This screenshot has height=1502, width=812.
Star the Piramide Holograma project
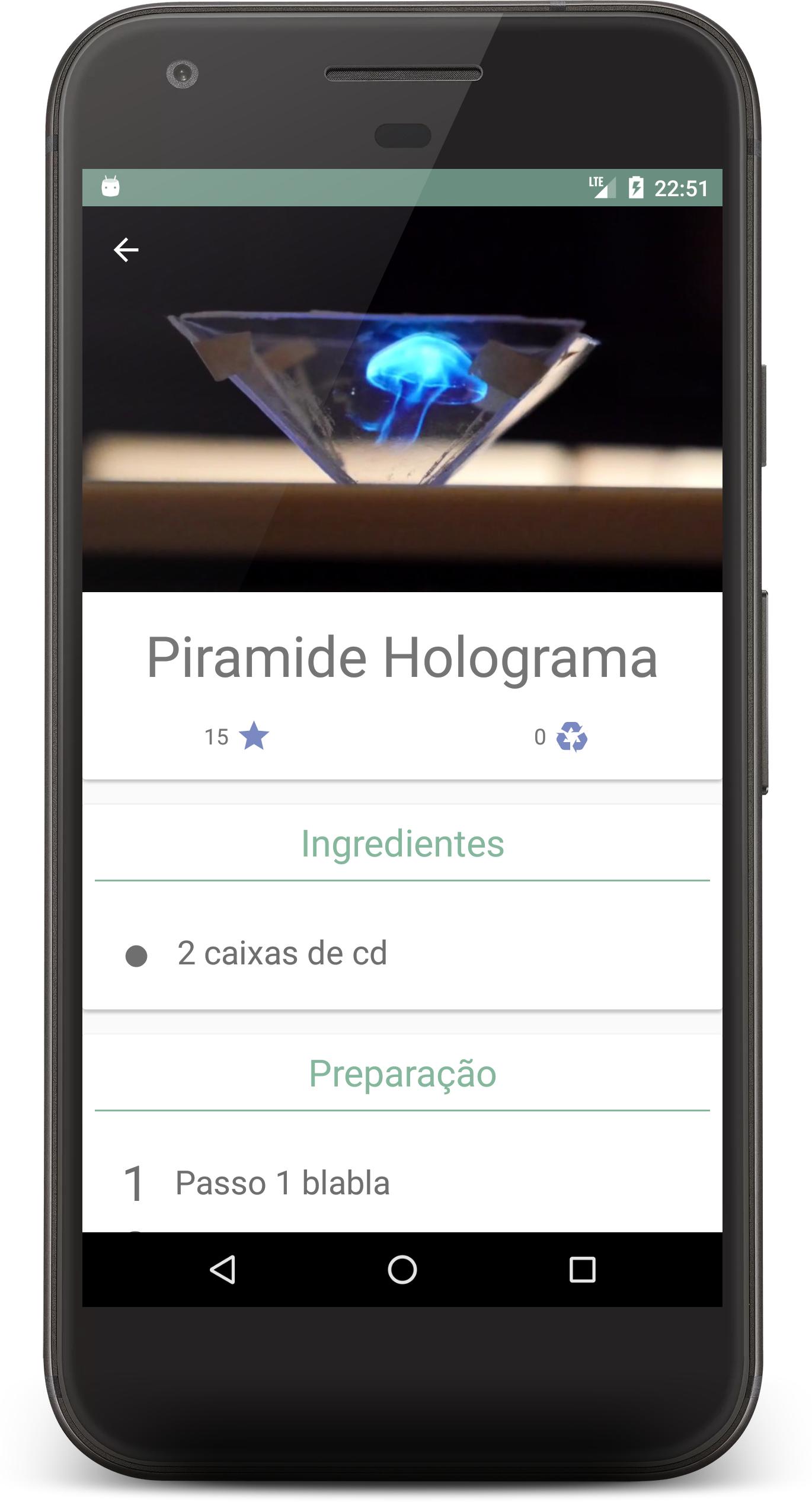click(x=254, y=736)
